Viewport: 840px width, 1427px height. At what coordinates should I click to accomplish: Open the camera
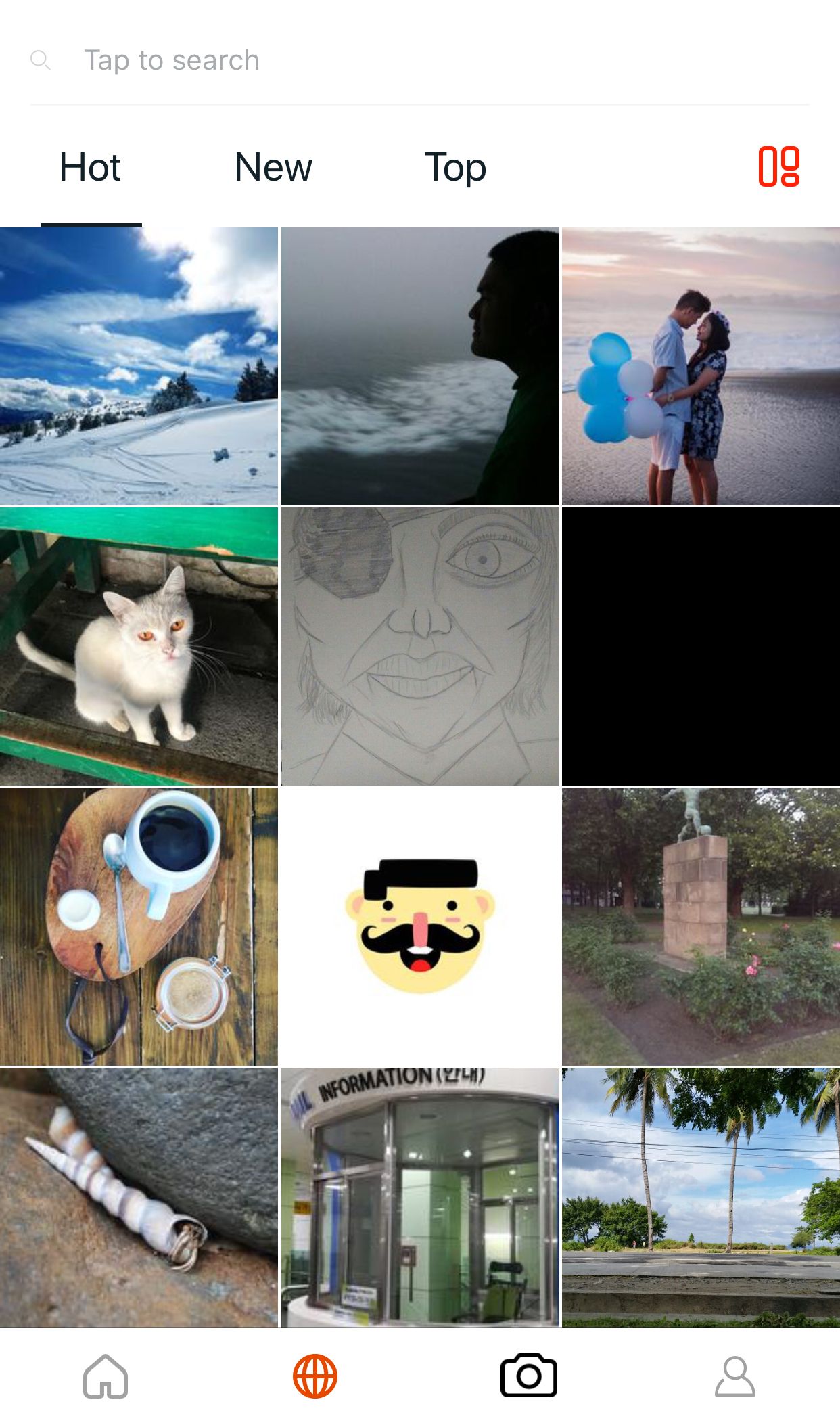(x=529, y=1376)
